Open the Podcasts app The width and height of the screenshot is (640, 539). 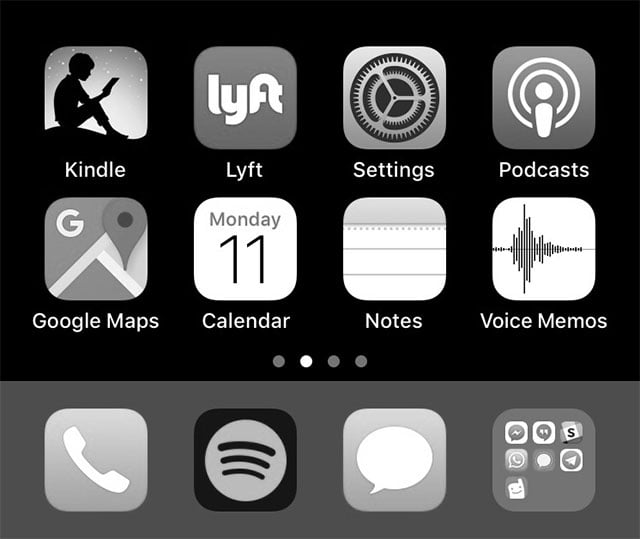pos(543,97)
